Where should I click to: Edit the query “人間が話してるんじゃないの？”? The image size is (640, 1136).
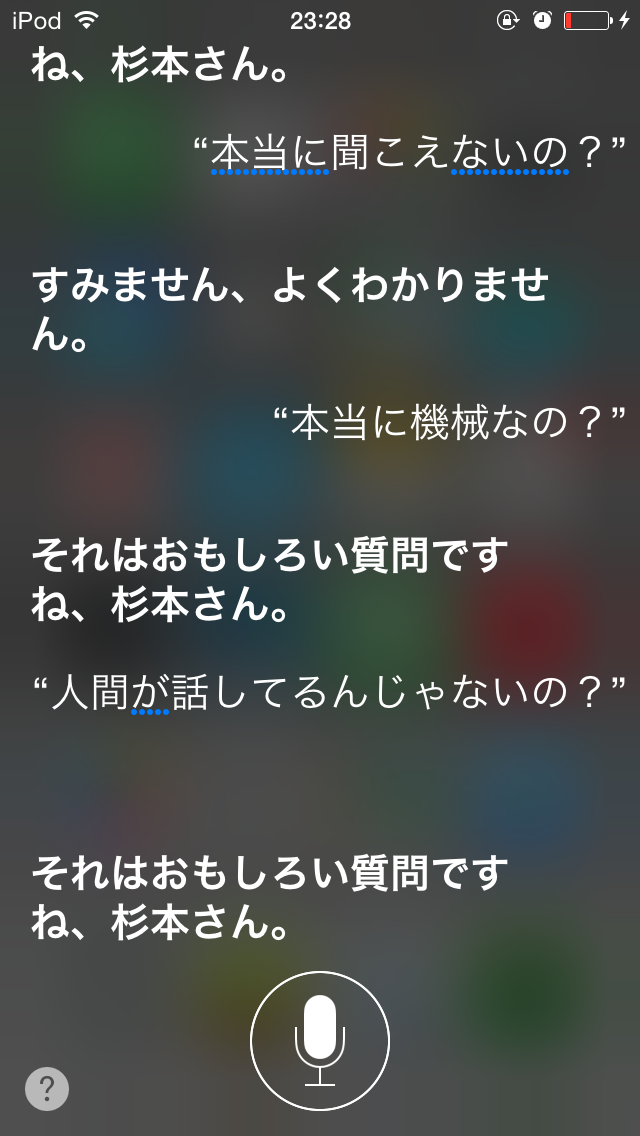pos(330,693)
